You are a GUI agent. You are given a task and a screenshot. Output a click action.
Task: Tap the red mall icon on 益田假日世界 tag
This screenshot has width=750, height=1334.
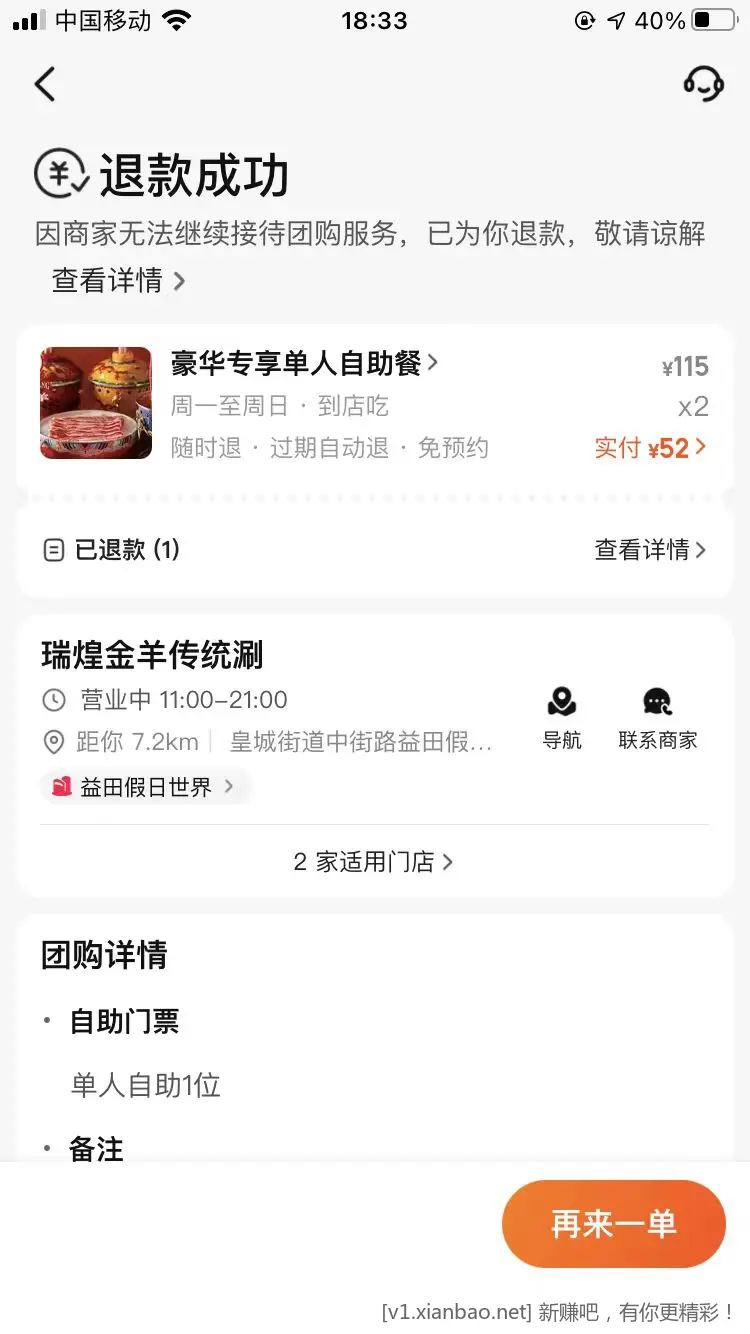[62, 787]
